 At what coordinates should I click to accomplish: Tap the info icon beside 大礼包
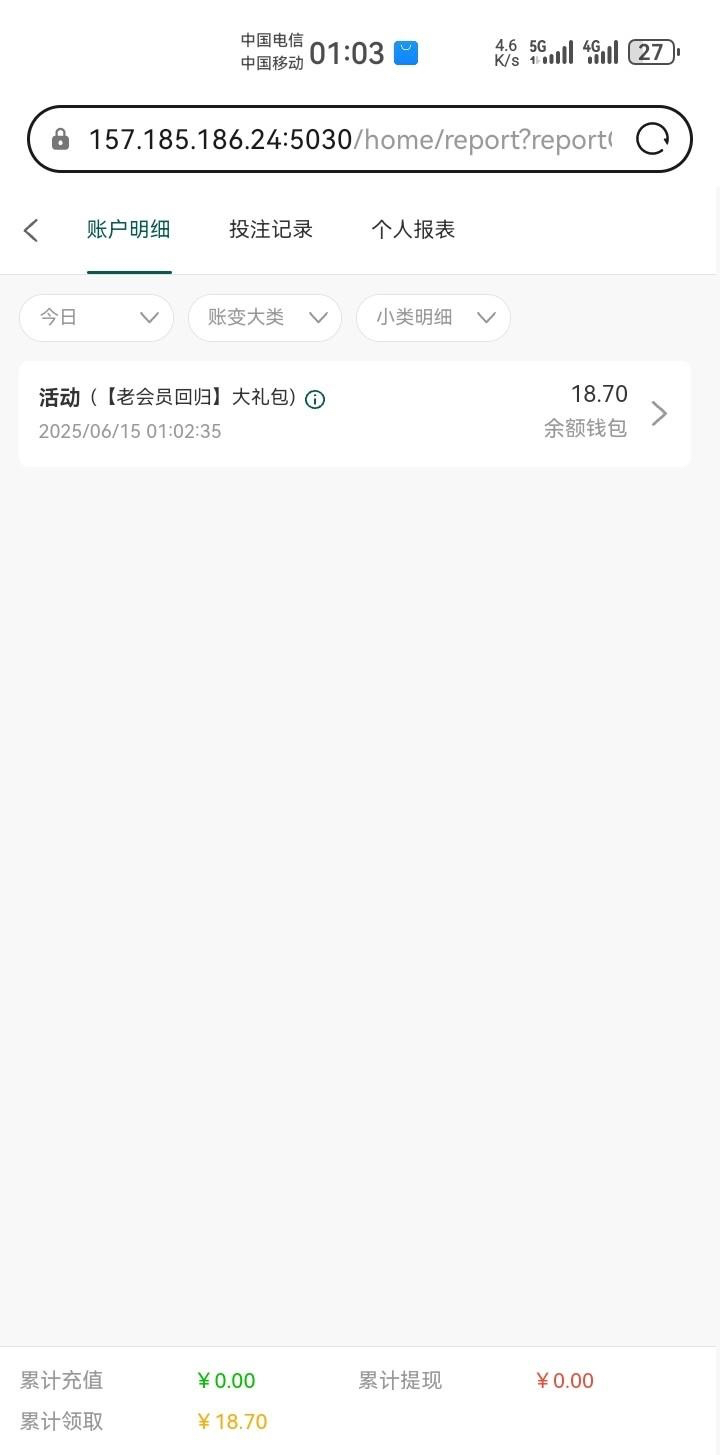[315, 400]
